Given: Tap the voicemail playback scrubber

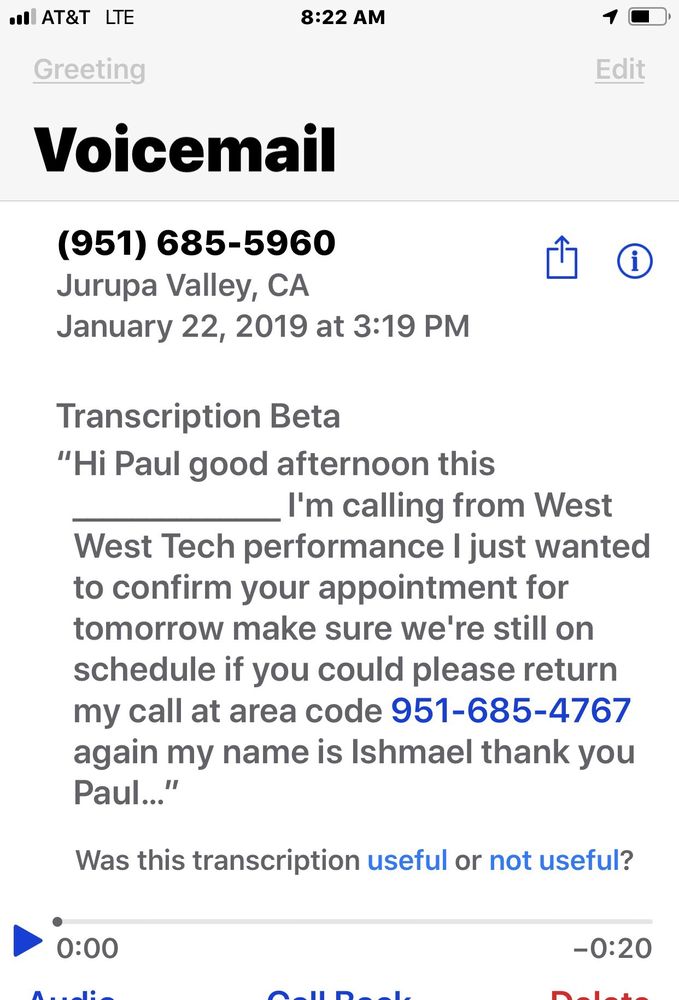Looking at the screenshot, I should click(354, 921).
